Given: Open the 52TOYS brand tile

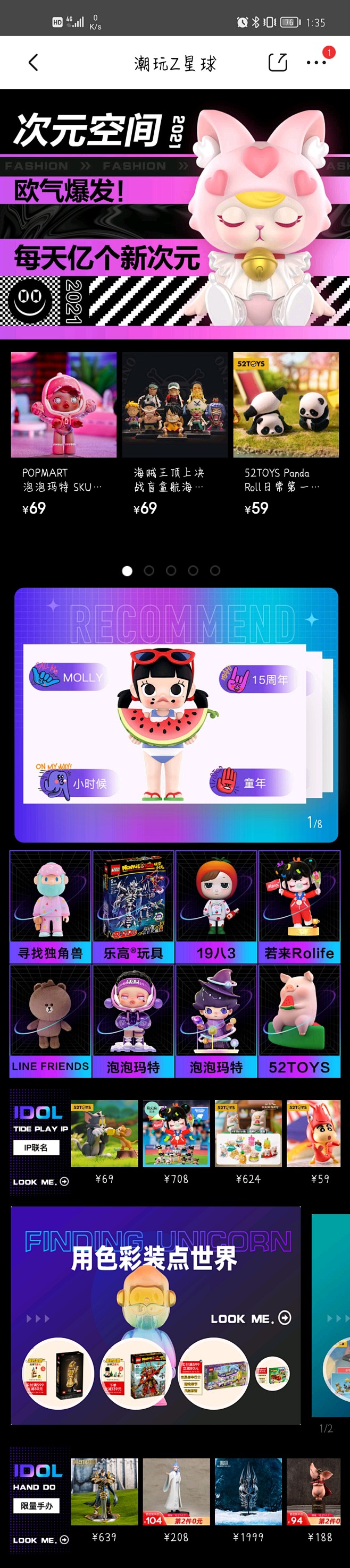Looking at the screenshot, I should click(299, 1021).
